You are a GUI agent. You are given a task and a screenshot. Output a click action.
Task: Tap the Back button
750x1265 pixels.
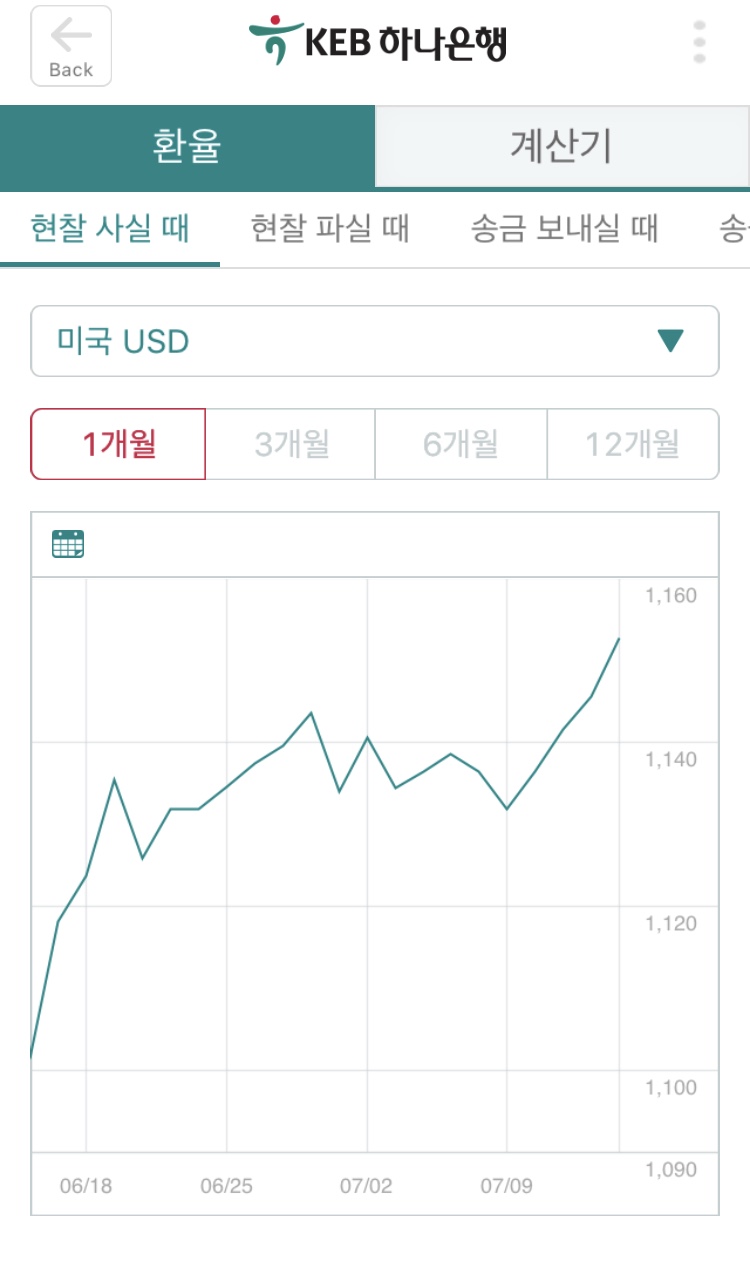(71, 46)
